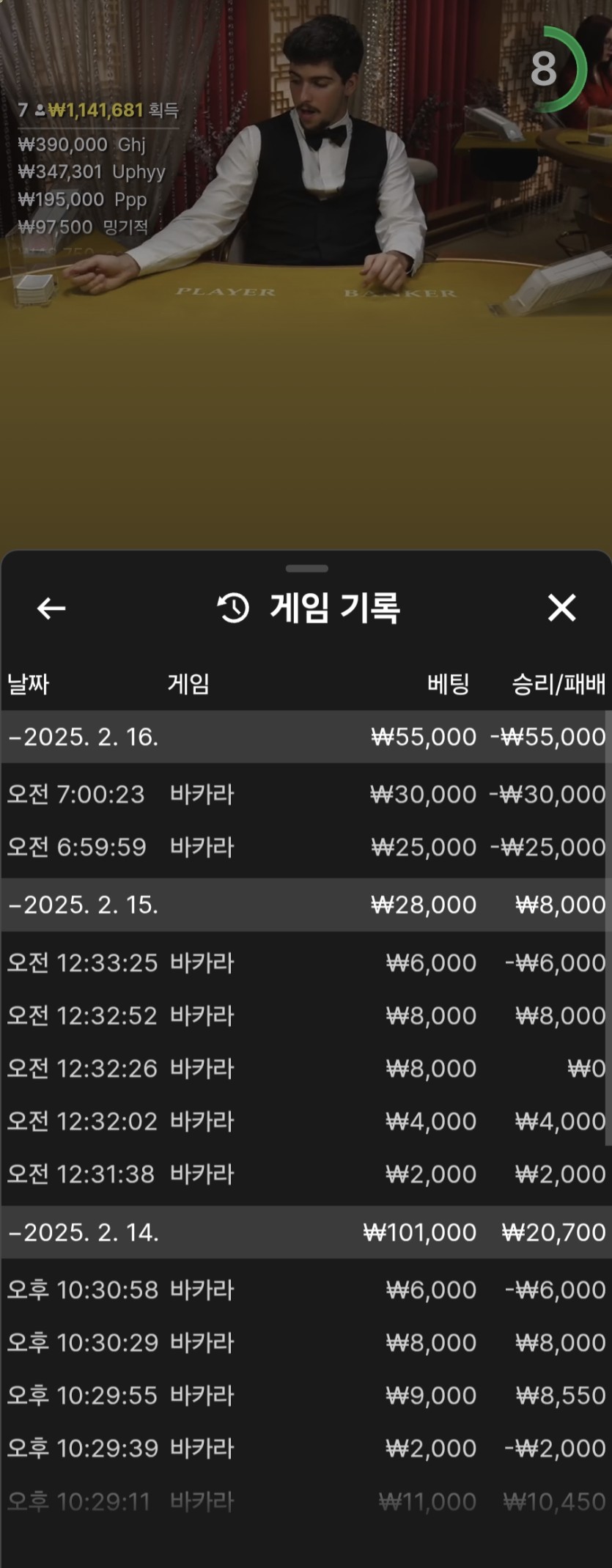
Task: Close the 게임 기록 panel
Action: tap(561, 608)
